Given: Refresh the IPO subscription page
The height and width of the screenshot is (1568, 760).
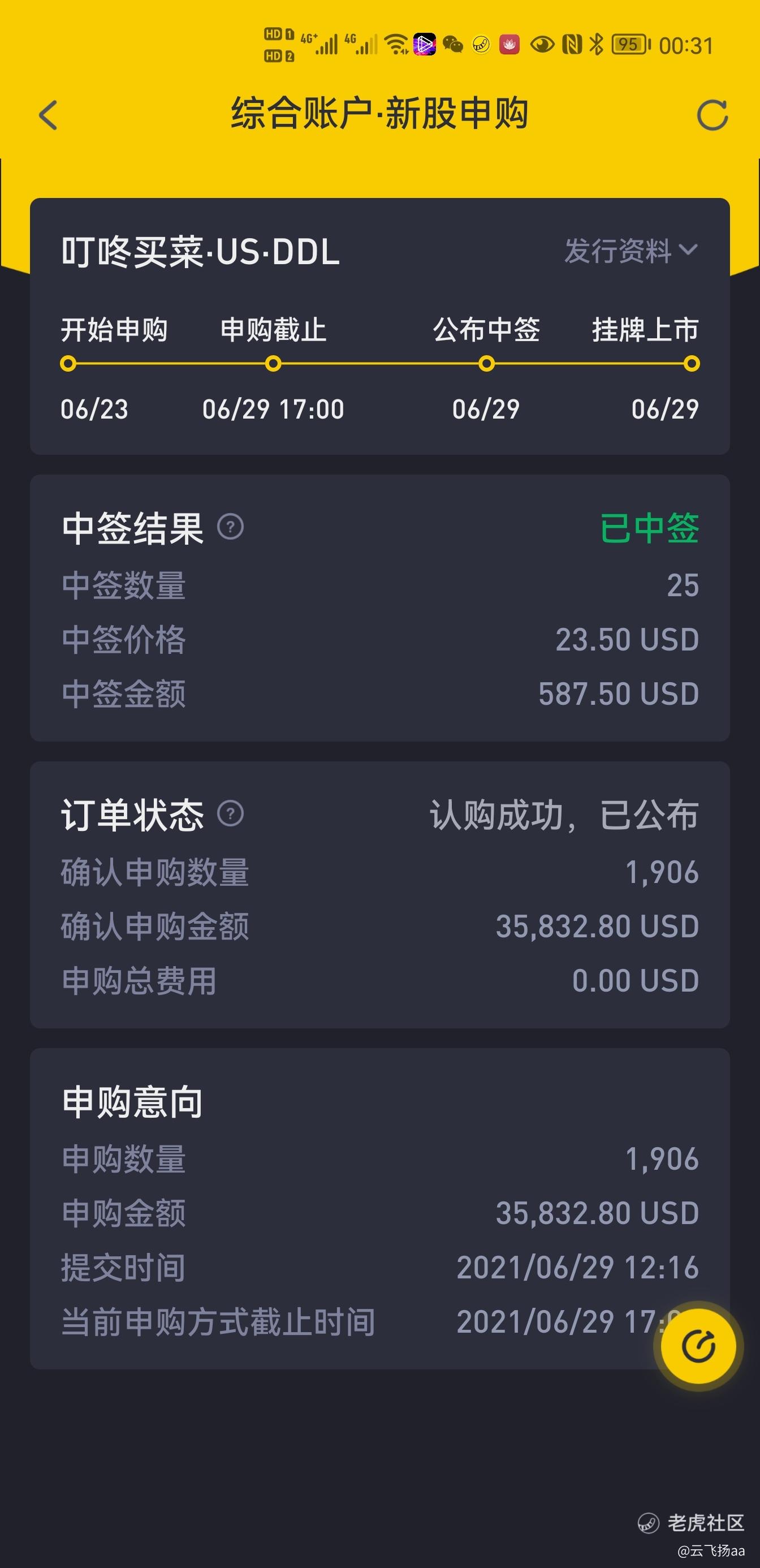Looking at the screenshot, I should click(x=712, y=115).
